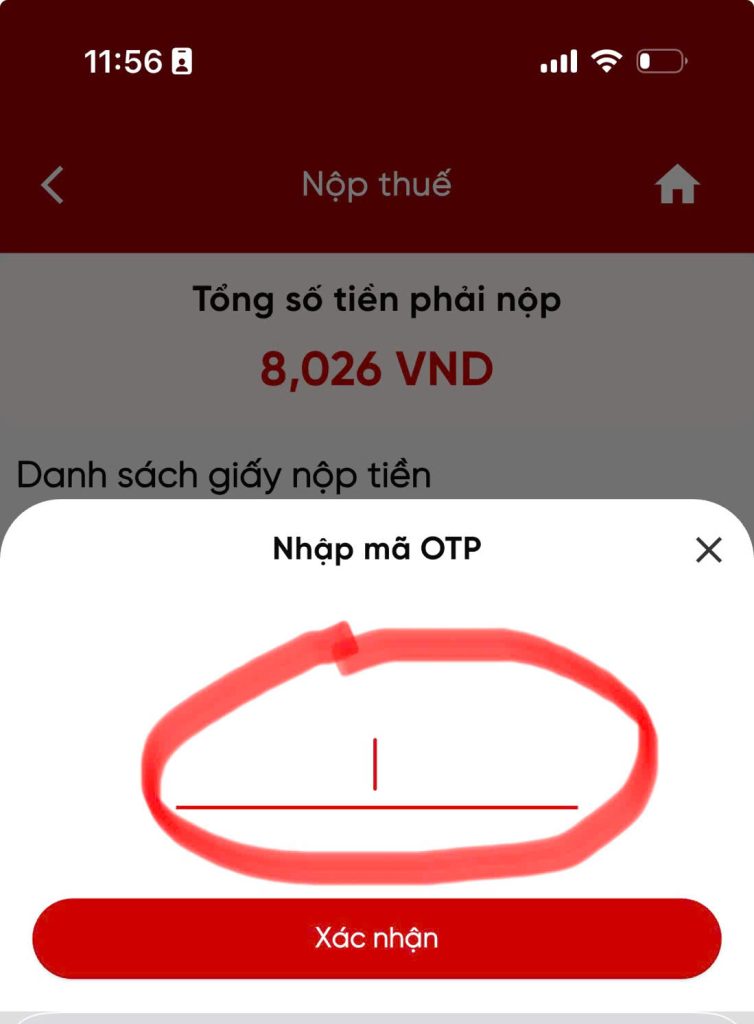
Task: Confirm with the Xác nhận button
Action: click(376, 939)
